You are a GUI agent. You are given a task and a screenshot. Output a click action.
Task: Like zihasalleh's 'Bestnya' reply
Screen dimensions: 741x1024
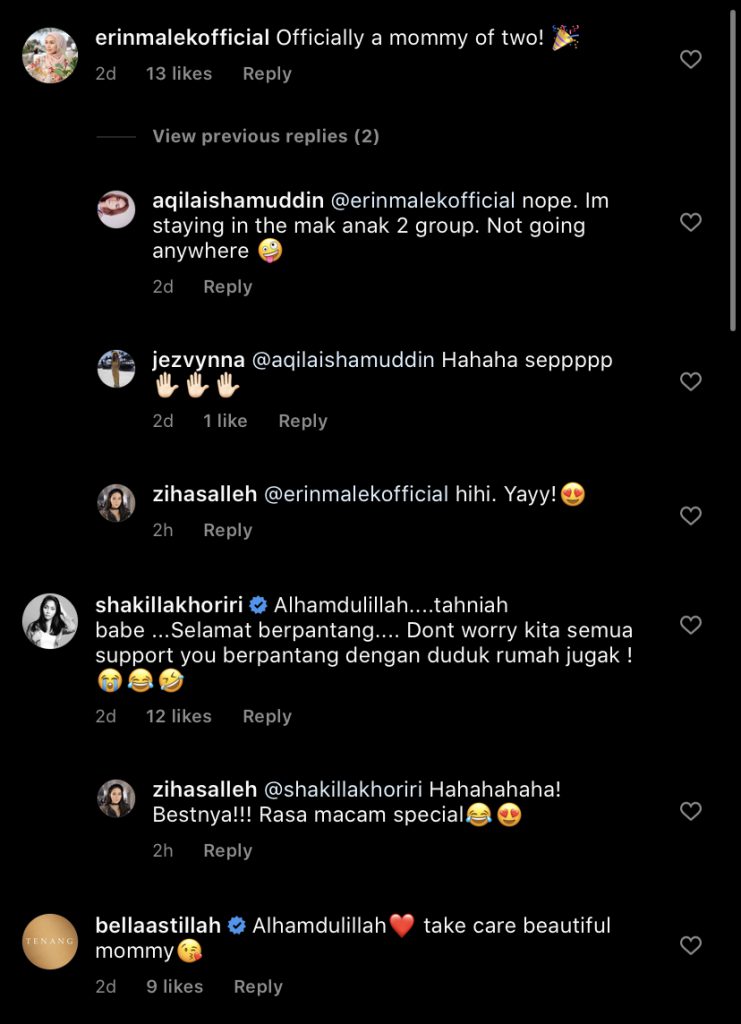pos(690,811)
